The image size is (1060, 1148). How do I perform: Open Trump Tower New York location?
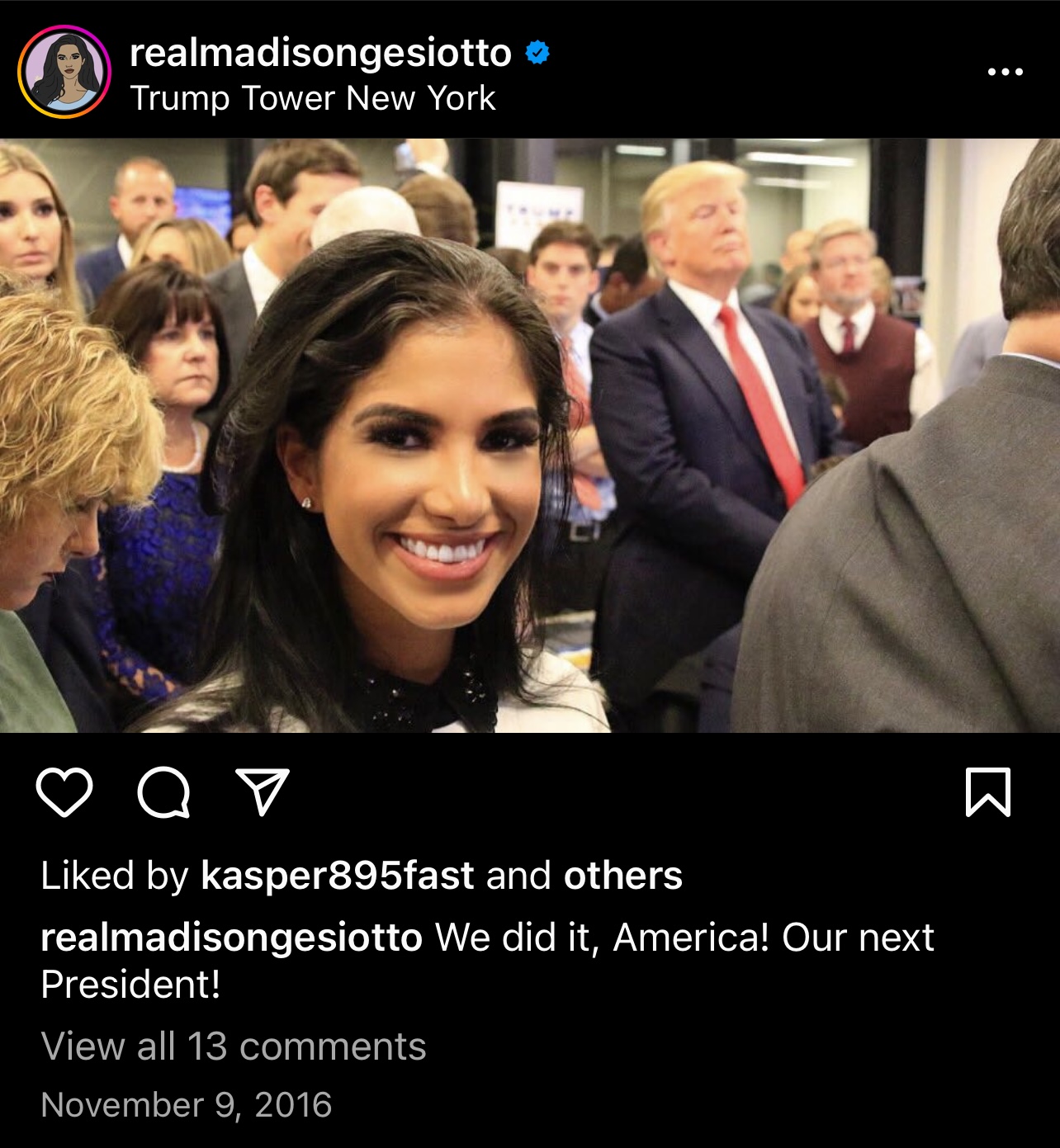pyautogui.click(x=312, y=98)
